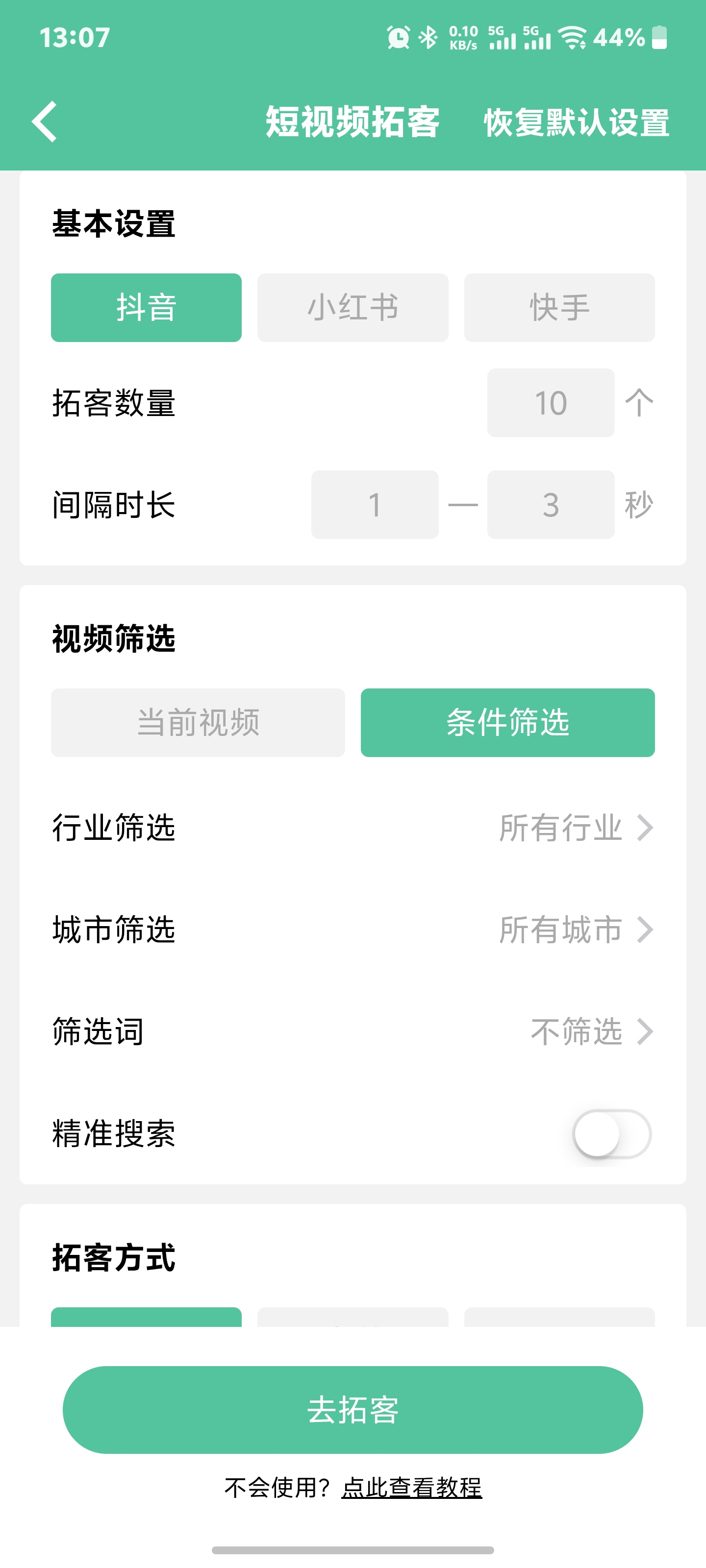This screenshot has width=706, height=1568.
Task: Switch platform to 小红书
Action: 353,307
